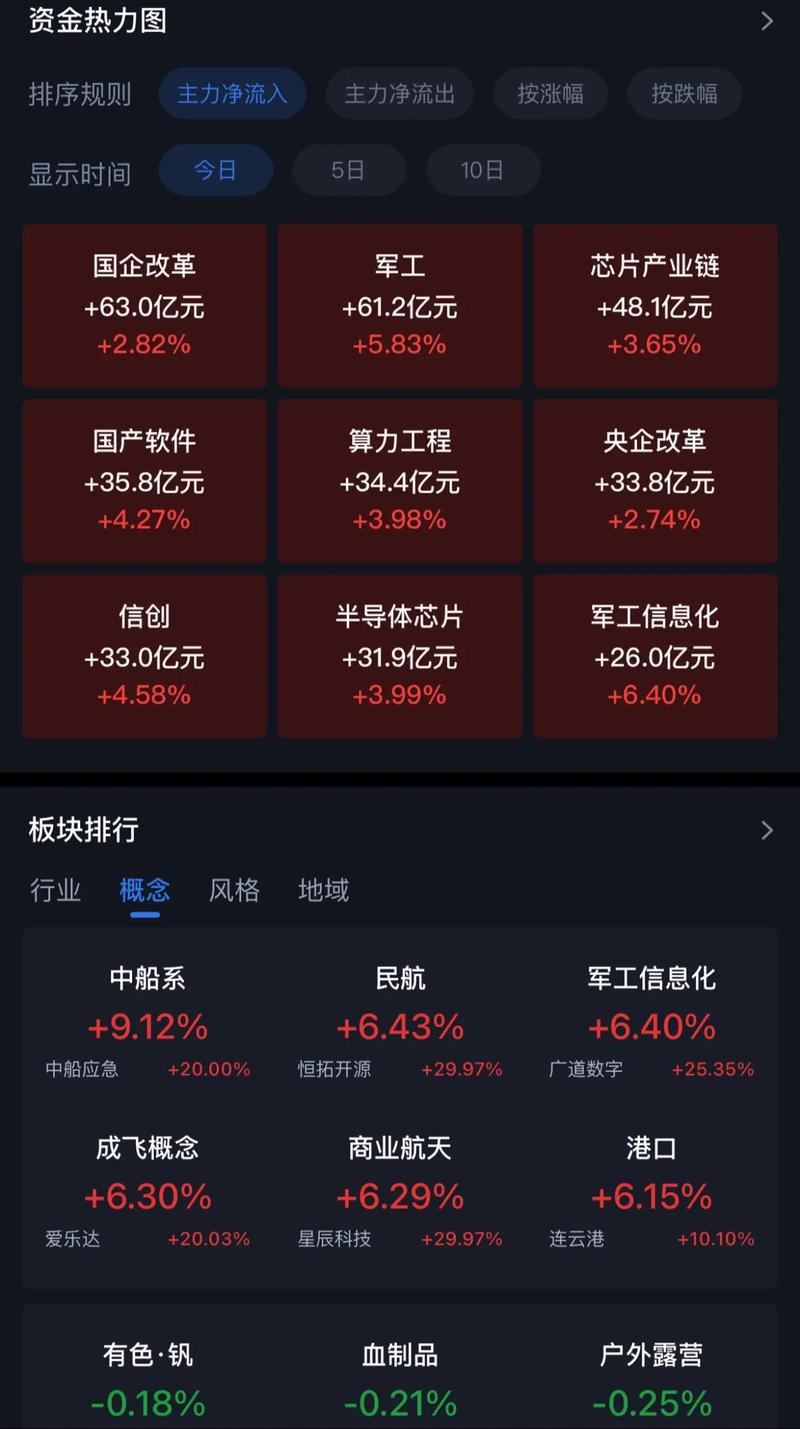
Task: View 恒拓开源 stock page
Action: (x=334, y=1068)
